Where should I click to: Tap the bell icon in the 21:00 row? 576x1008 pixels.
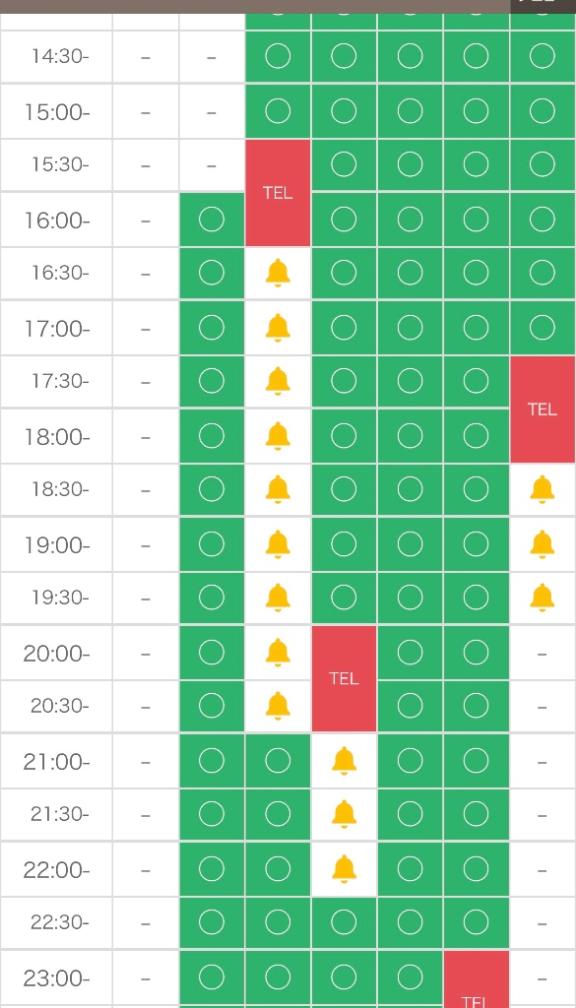coord(344,761)
